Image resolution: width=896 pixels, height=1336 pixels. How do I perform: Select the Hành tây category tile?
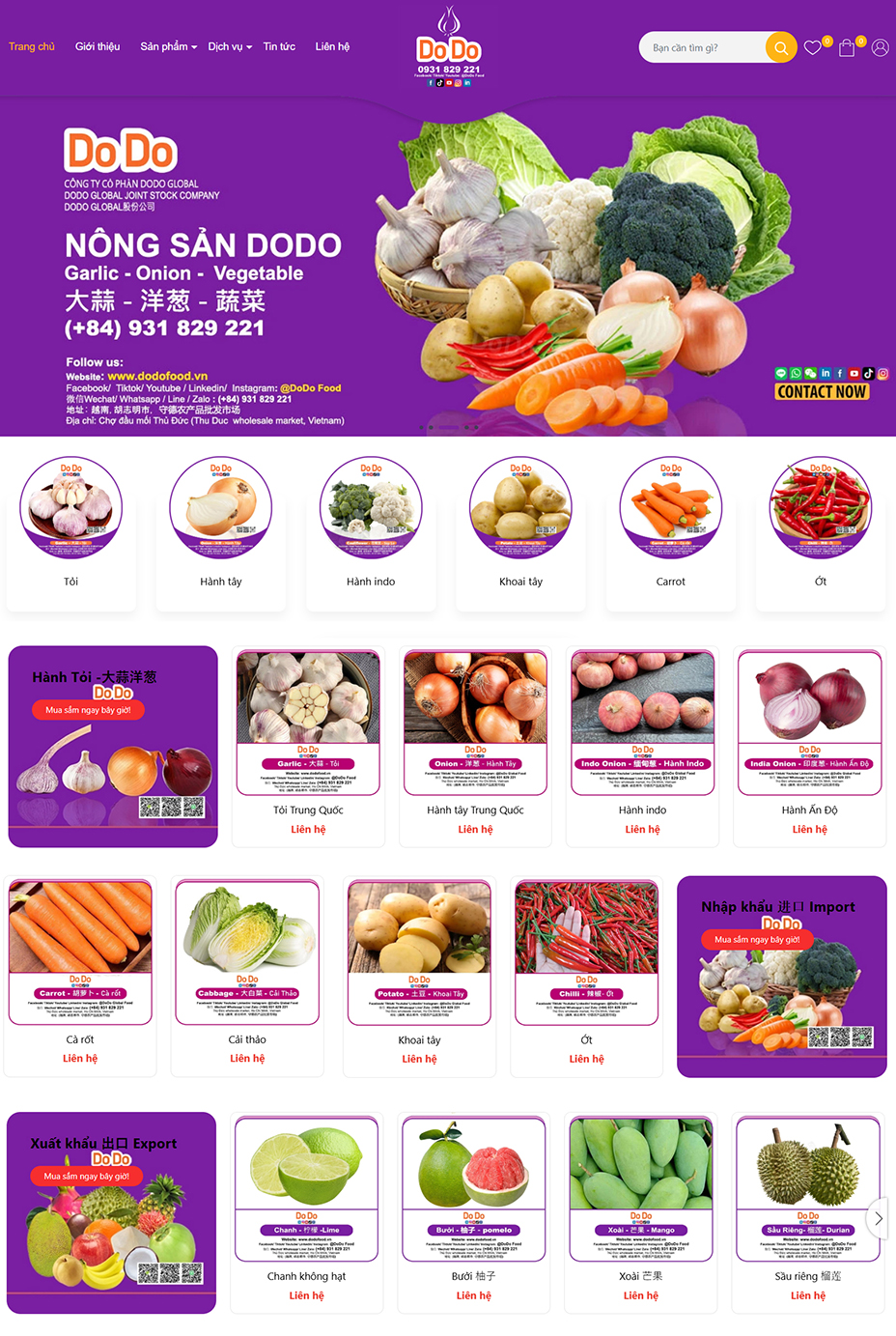click(x=221, y=529)
